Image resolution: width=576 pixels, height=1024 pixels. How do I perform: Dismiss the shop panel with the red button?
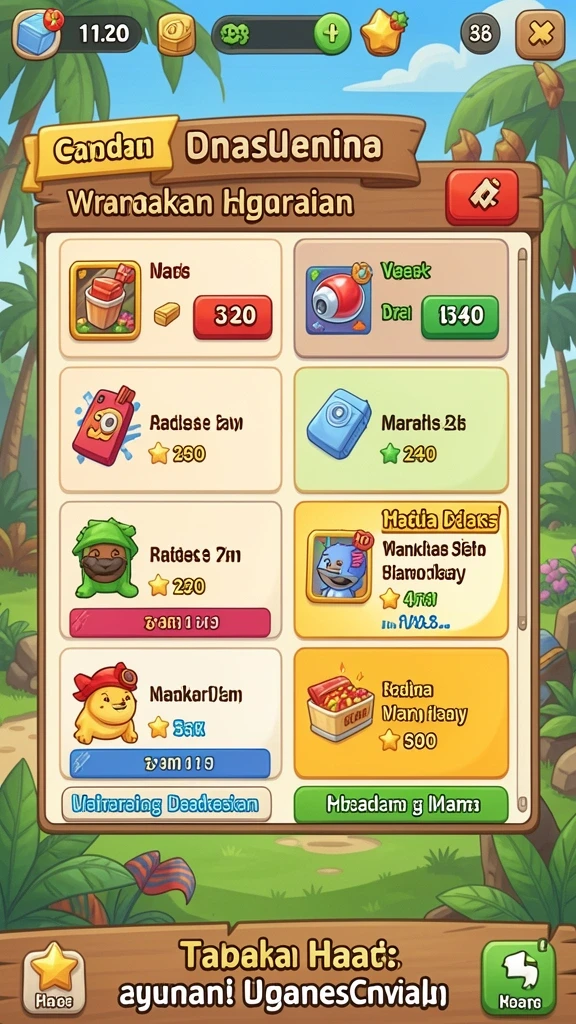click(482, 197)
